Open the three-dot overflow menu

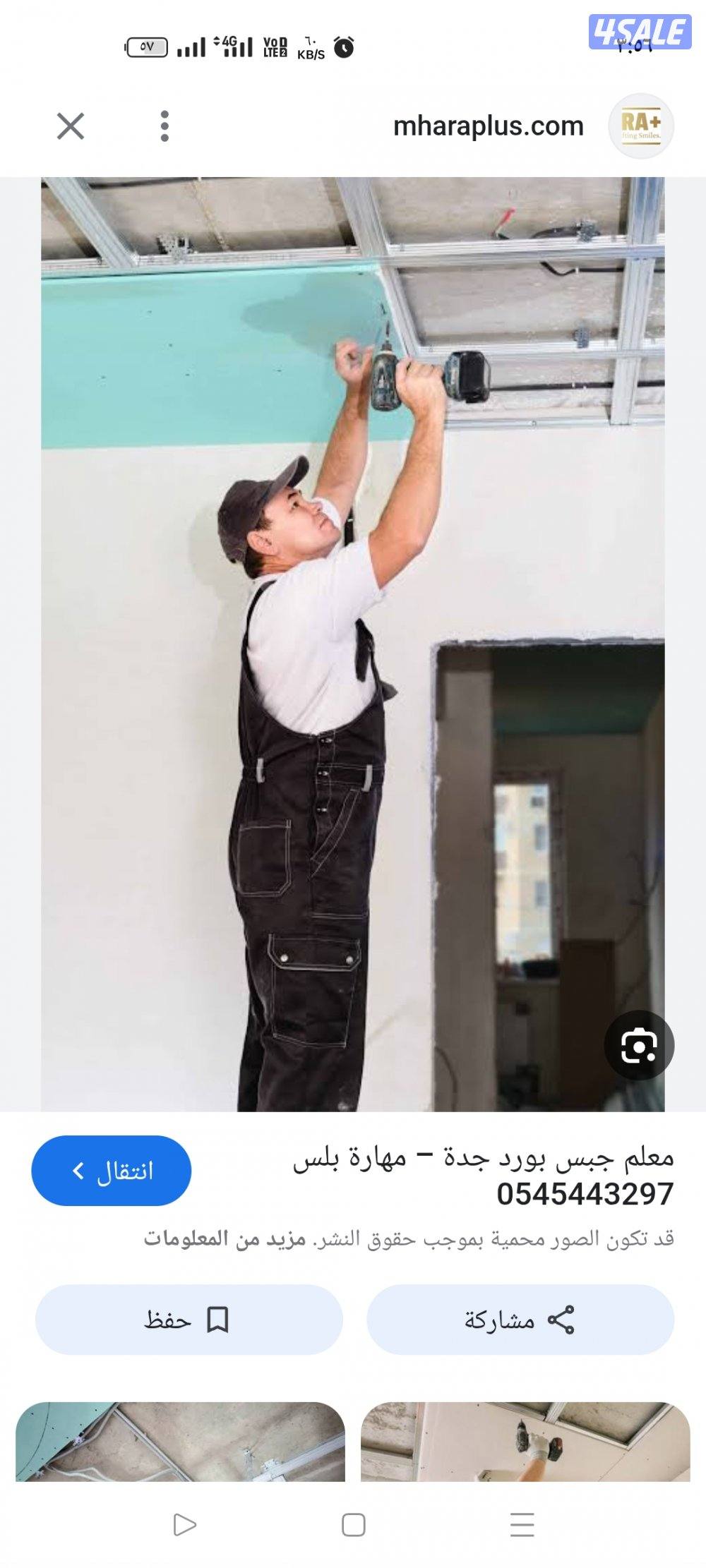(164, 126)
